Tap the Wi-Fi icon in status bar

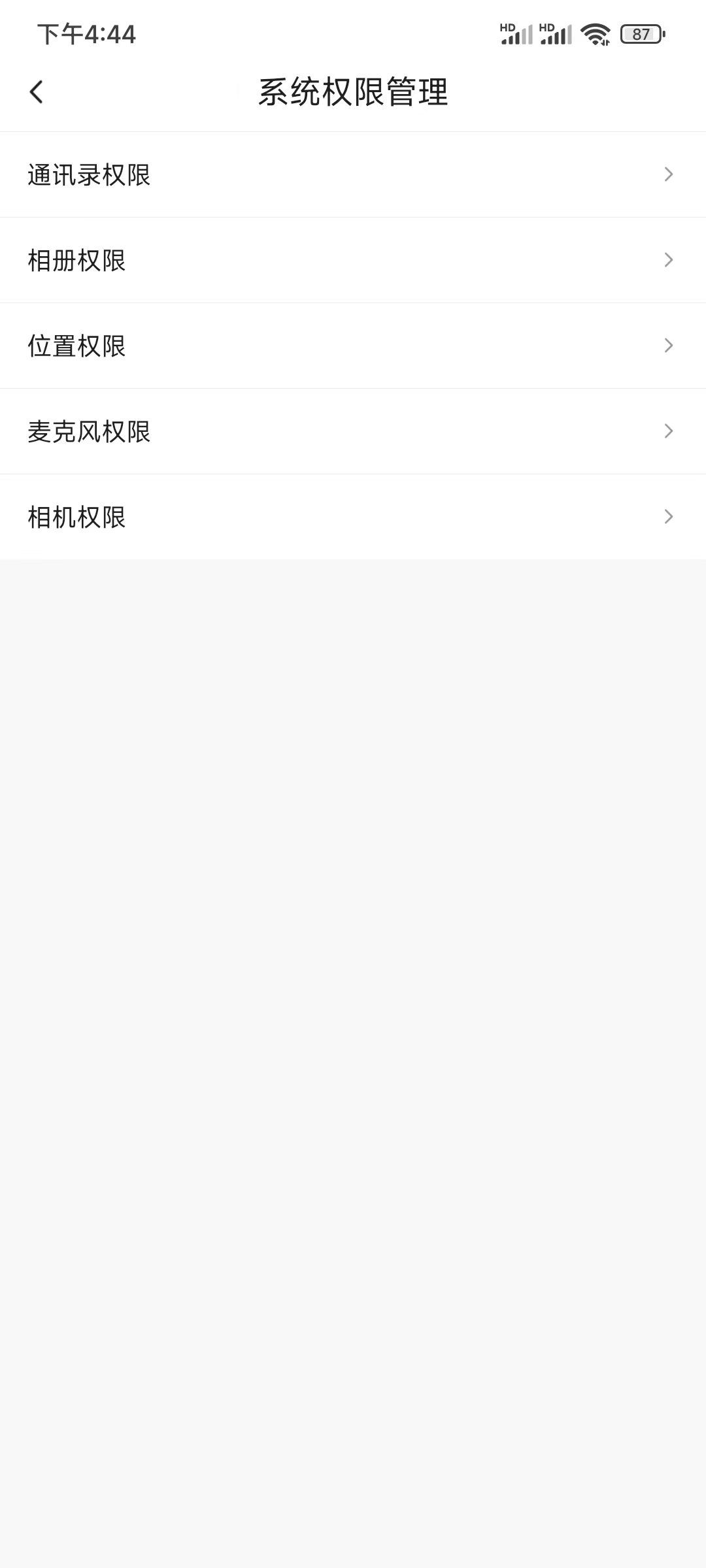(594, 34)
